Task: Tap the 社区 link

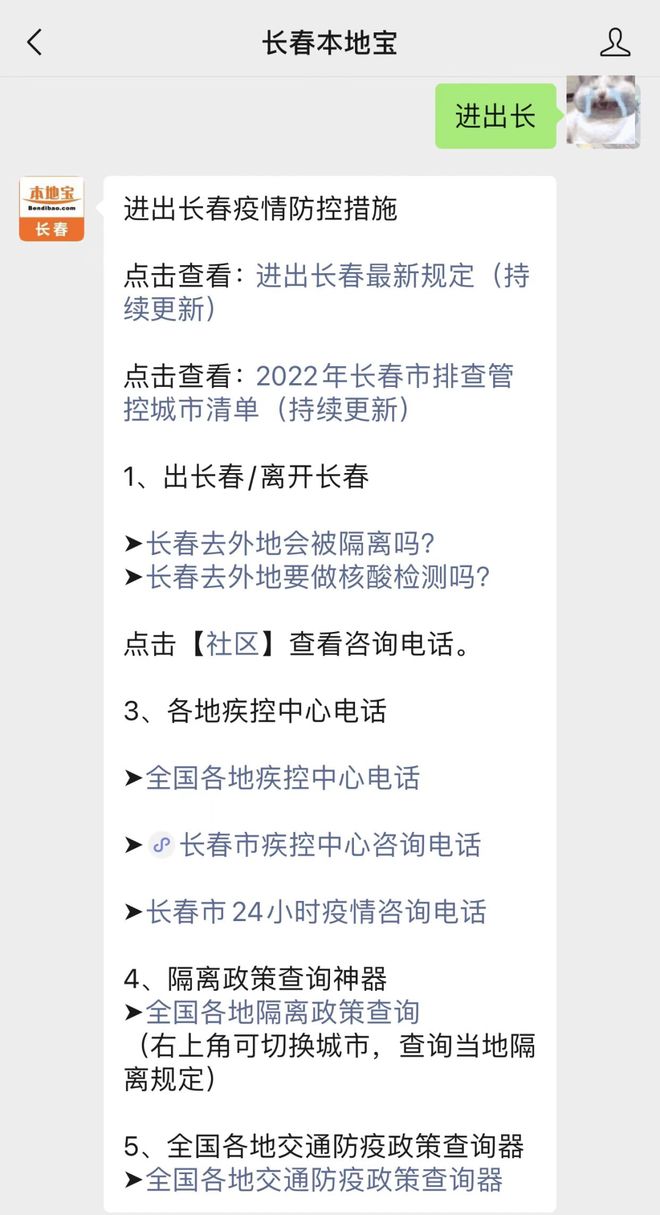Action: [x=233, y=644]
